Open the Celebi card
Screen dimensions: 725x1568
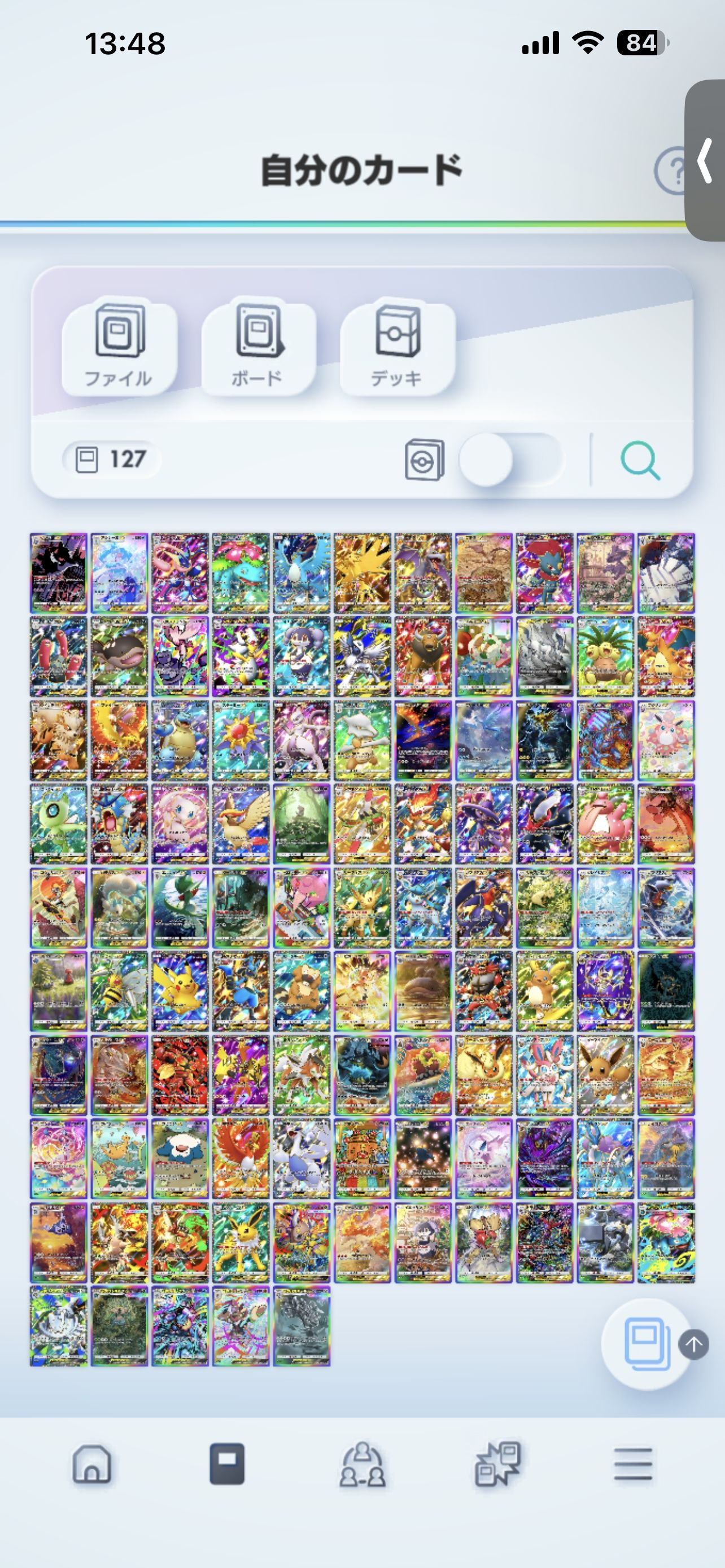click(58, 823)
